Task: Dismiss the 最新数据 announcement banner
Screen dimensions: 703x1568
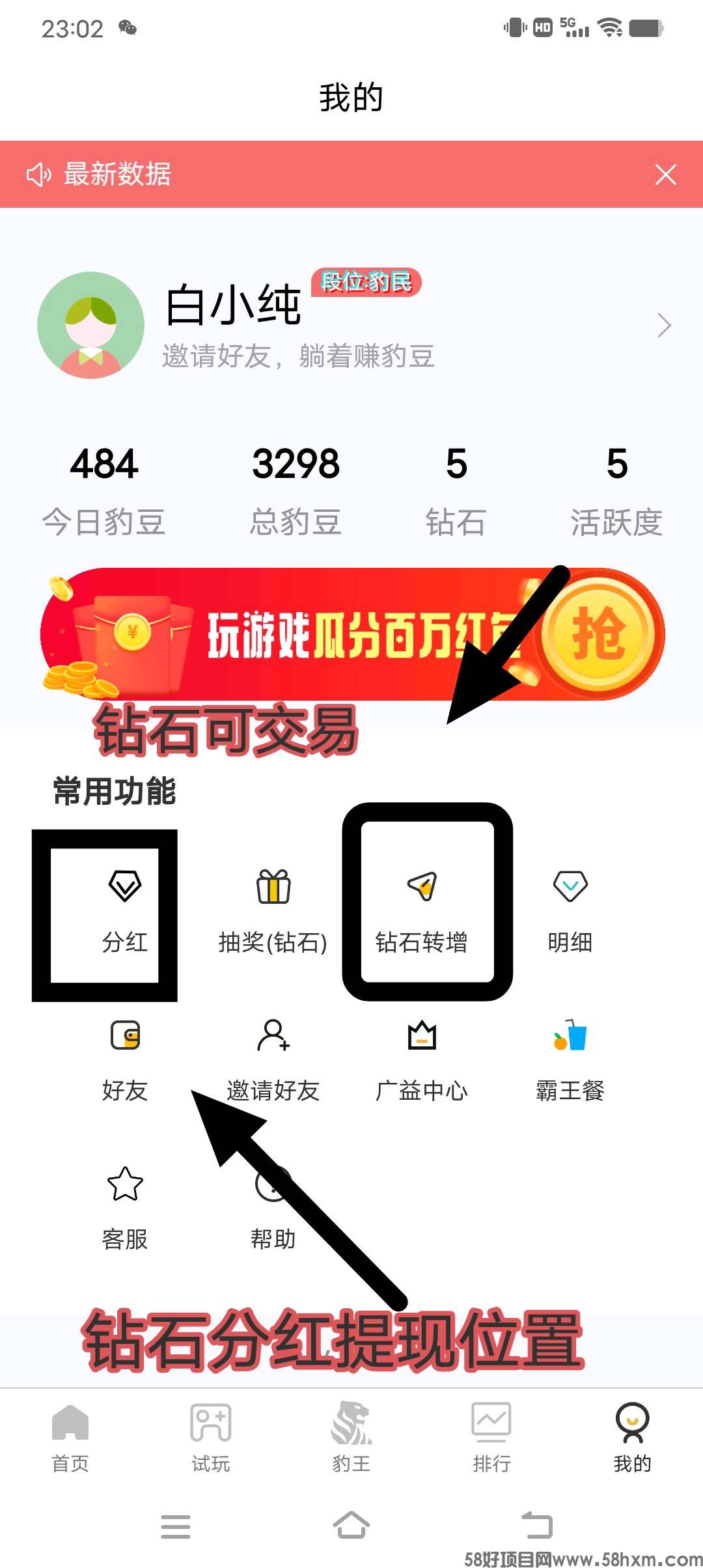Action: click(x=665, y=175)
